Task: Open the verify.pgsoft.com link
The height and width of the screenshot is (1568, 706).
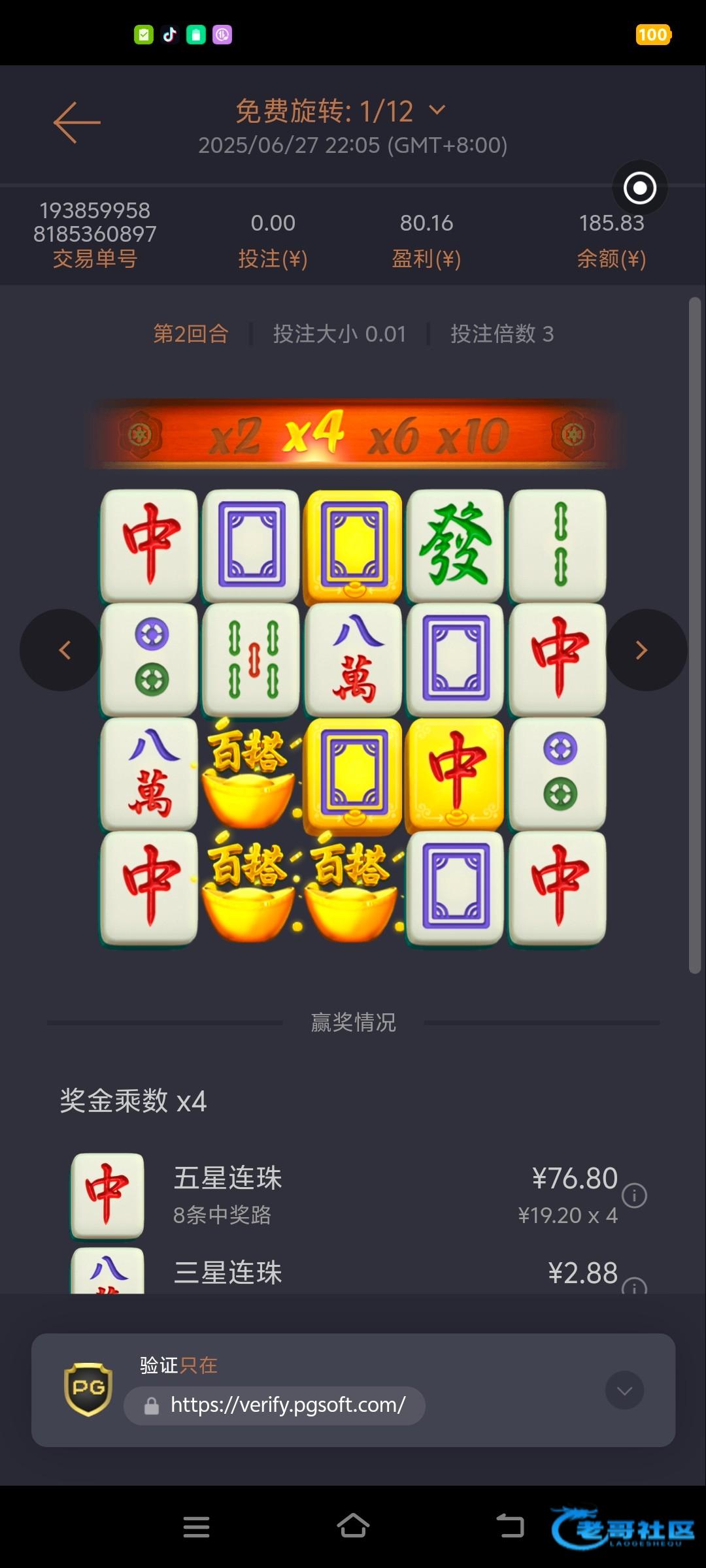Action: click(288, 1405)
